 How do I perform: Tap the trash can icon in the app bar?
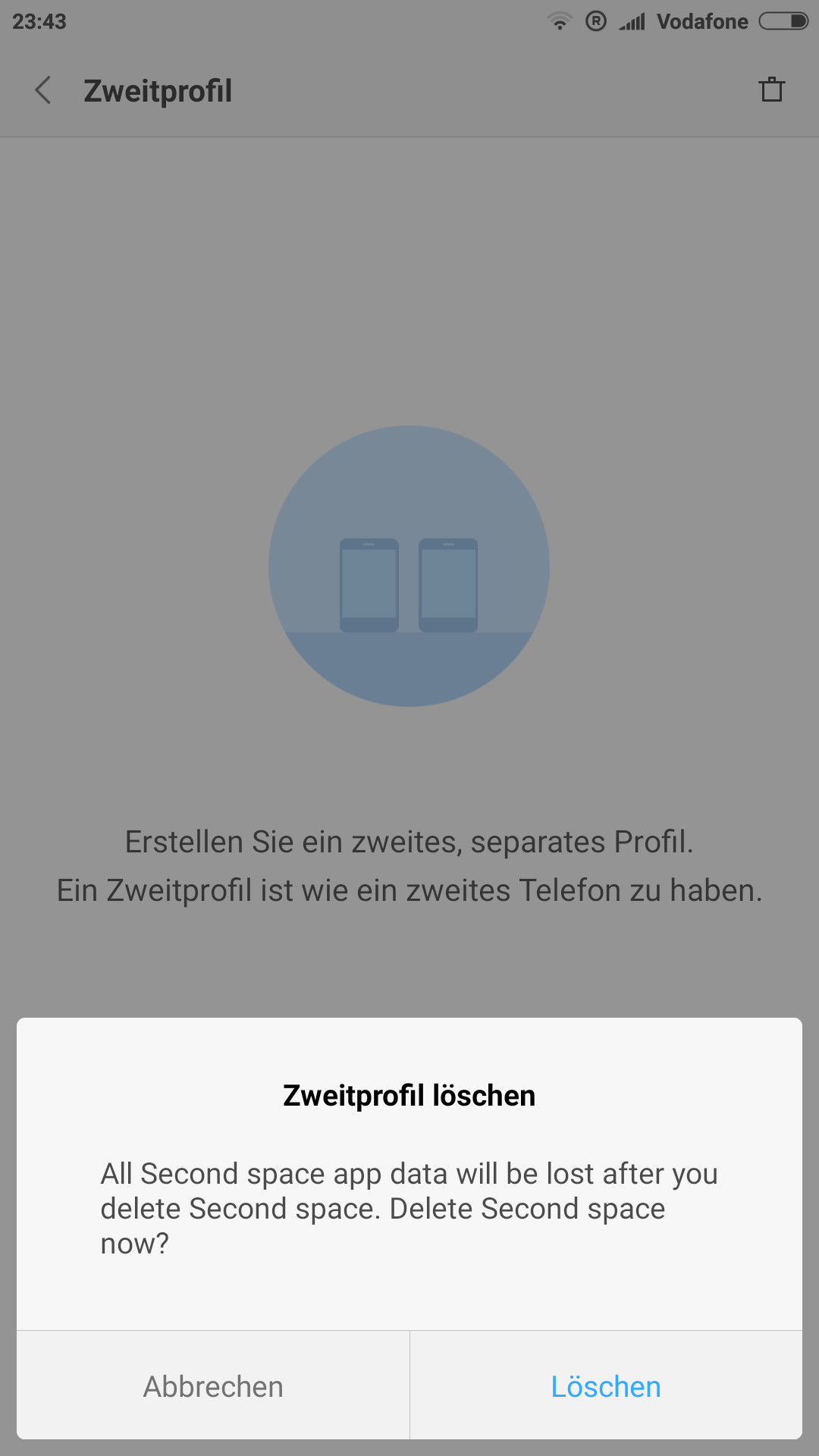[772, 89]
